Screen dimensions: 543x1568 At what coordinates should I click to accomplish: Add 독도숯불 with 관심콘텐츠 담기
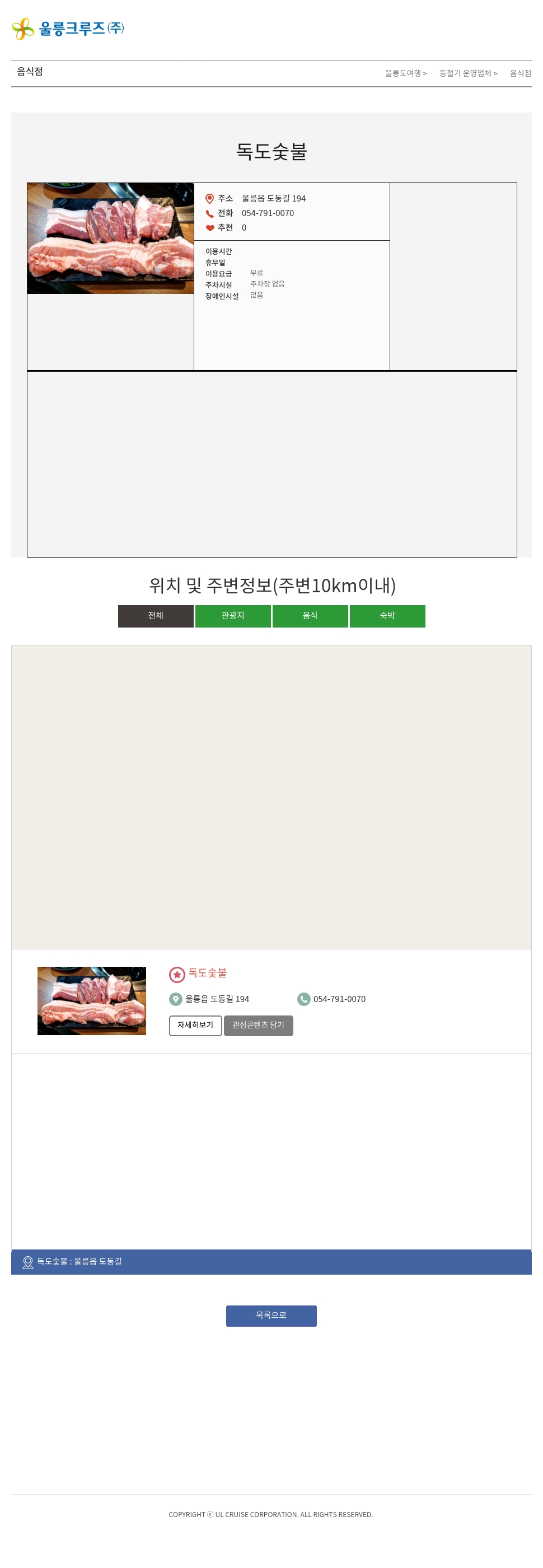coord(258,1025)
